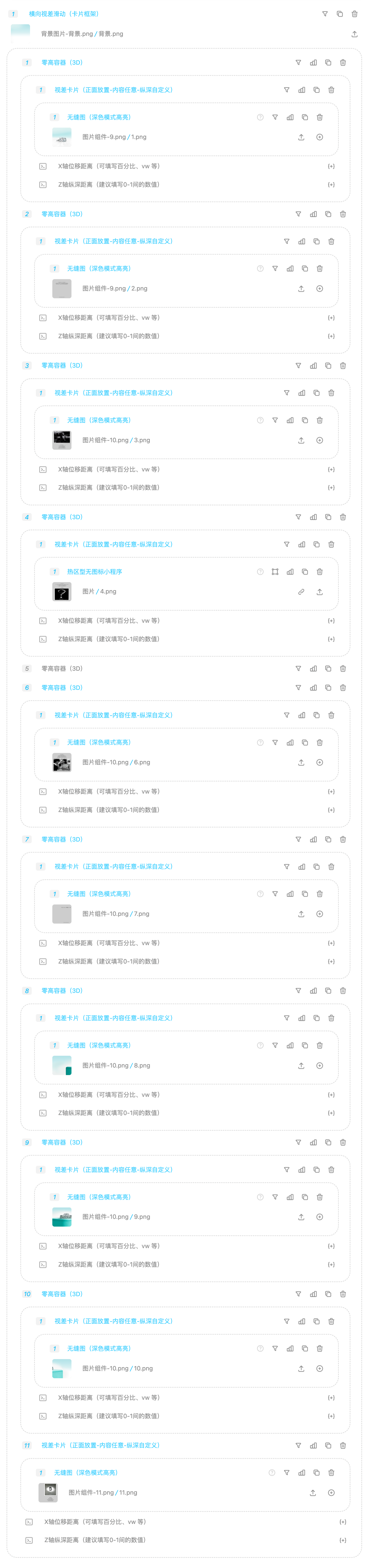Viewport: 373px width, 1568px height.
Task: Open the 热区型无图标小程序 component title
Action: [95, 571]
